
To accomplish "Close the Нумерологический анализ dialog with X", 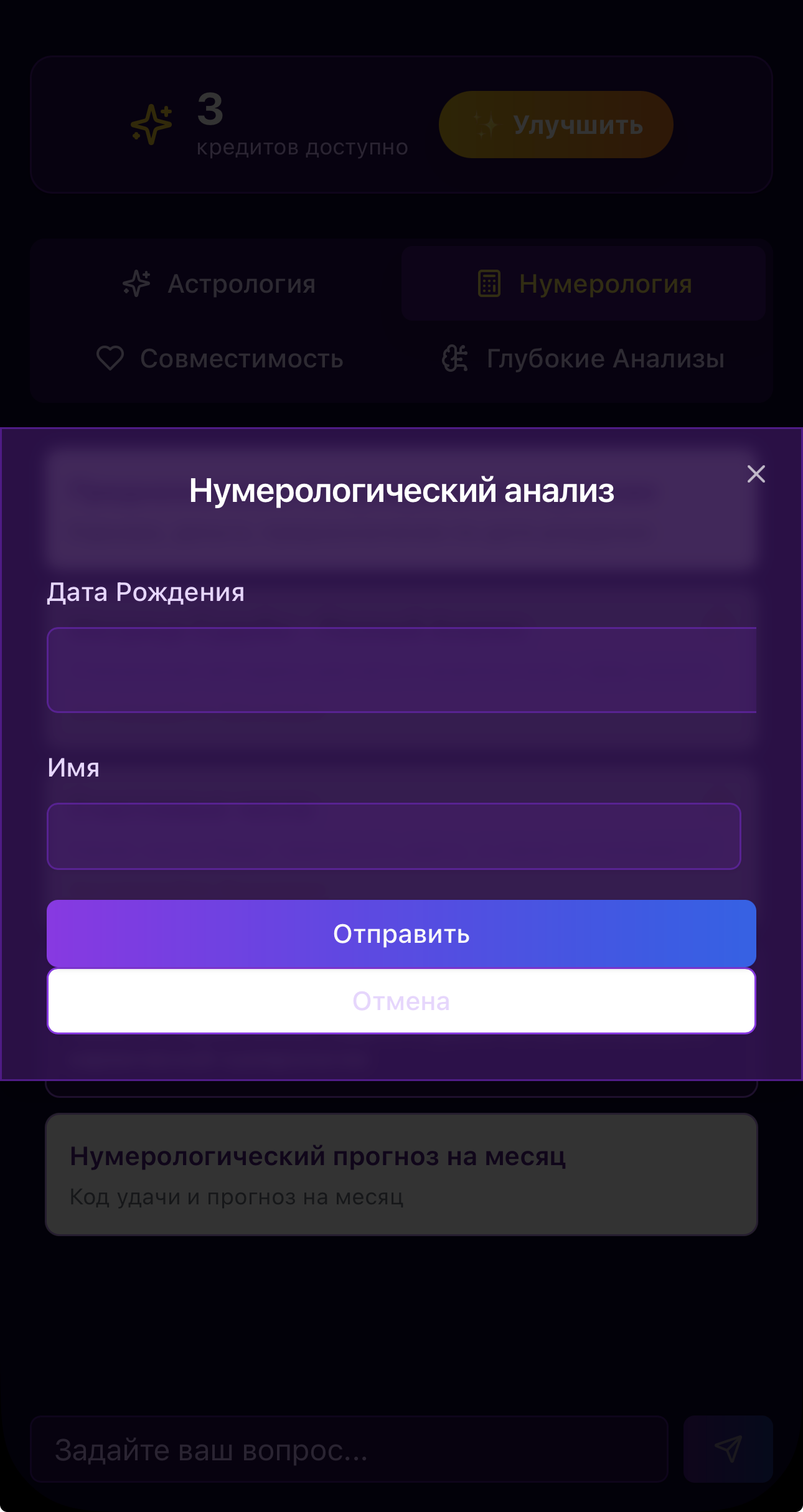I will tap(756, 474).
